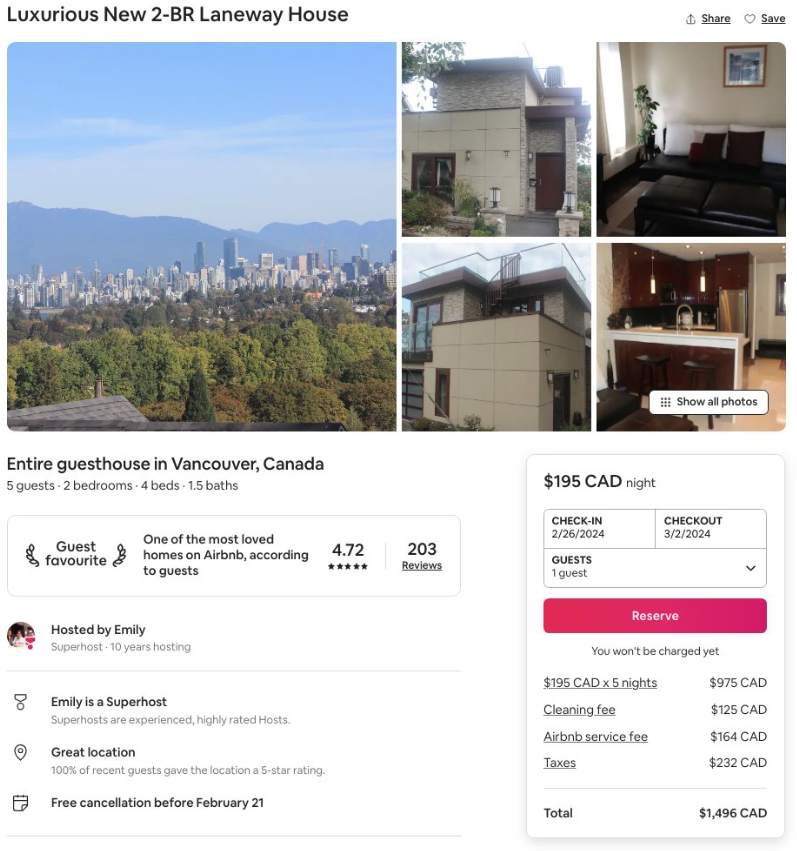
Task: Open host Emily's profile picture
Action: (x=21, y=636)
